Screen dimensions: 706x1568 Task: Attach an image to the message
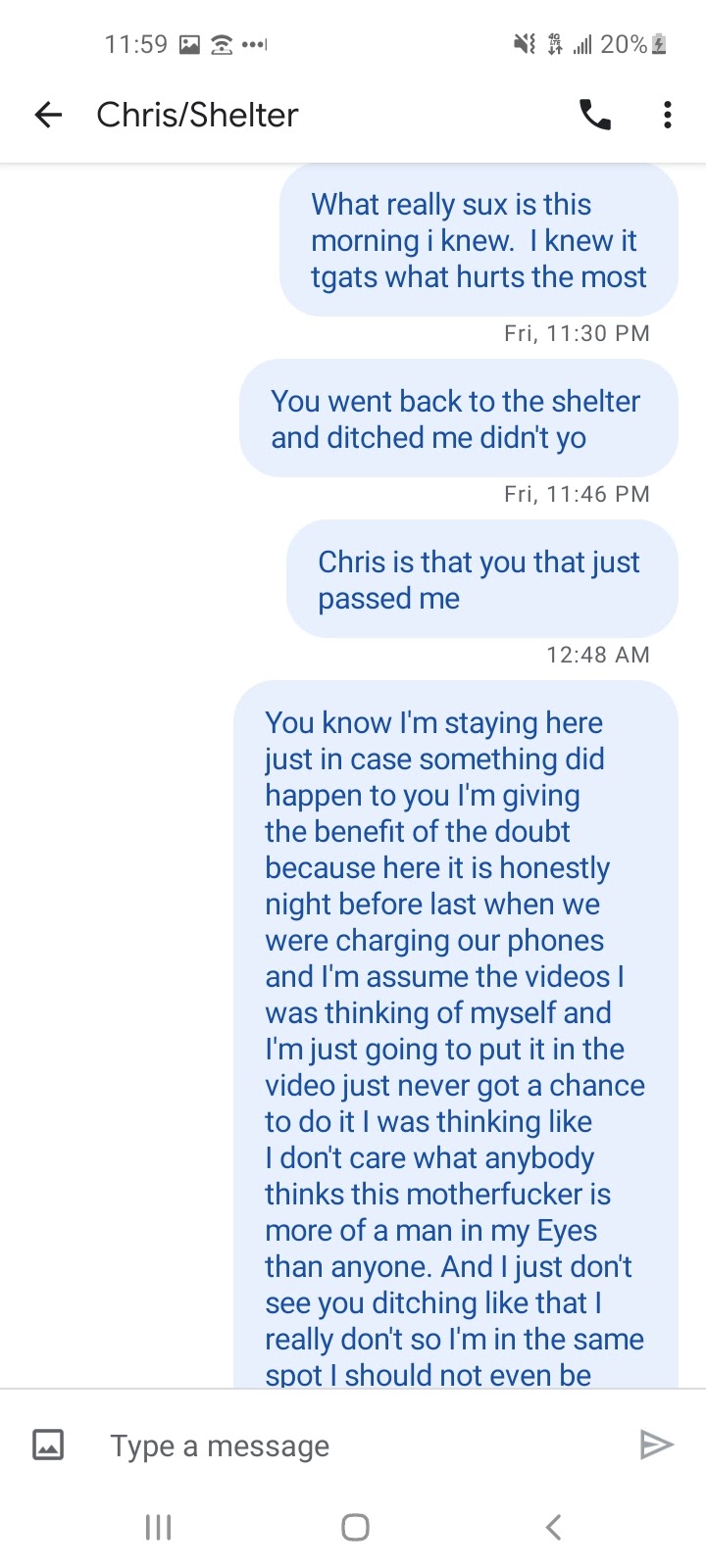click(x=48, y=1445)
